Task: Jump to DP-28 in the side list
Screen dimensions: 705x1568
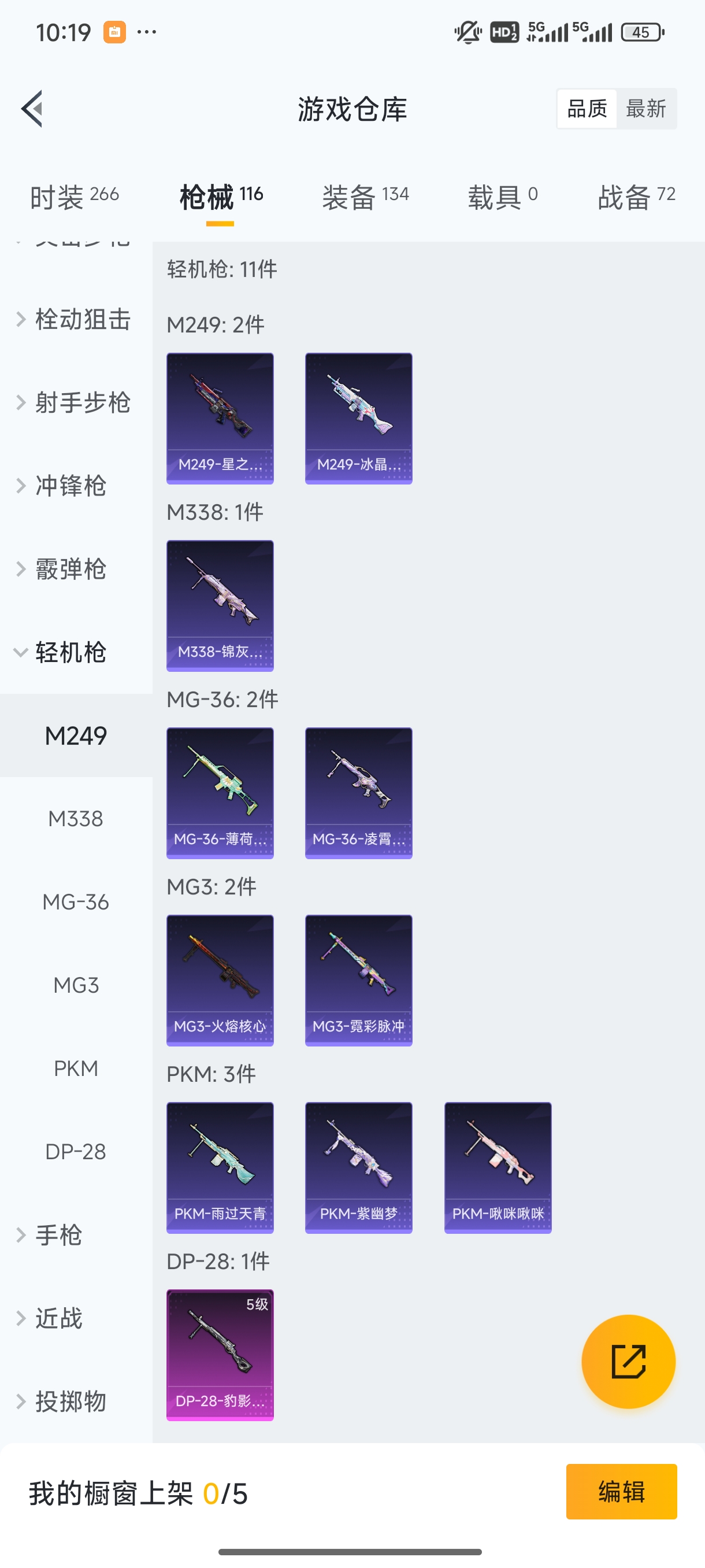Action: 76,1152
